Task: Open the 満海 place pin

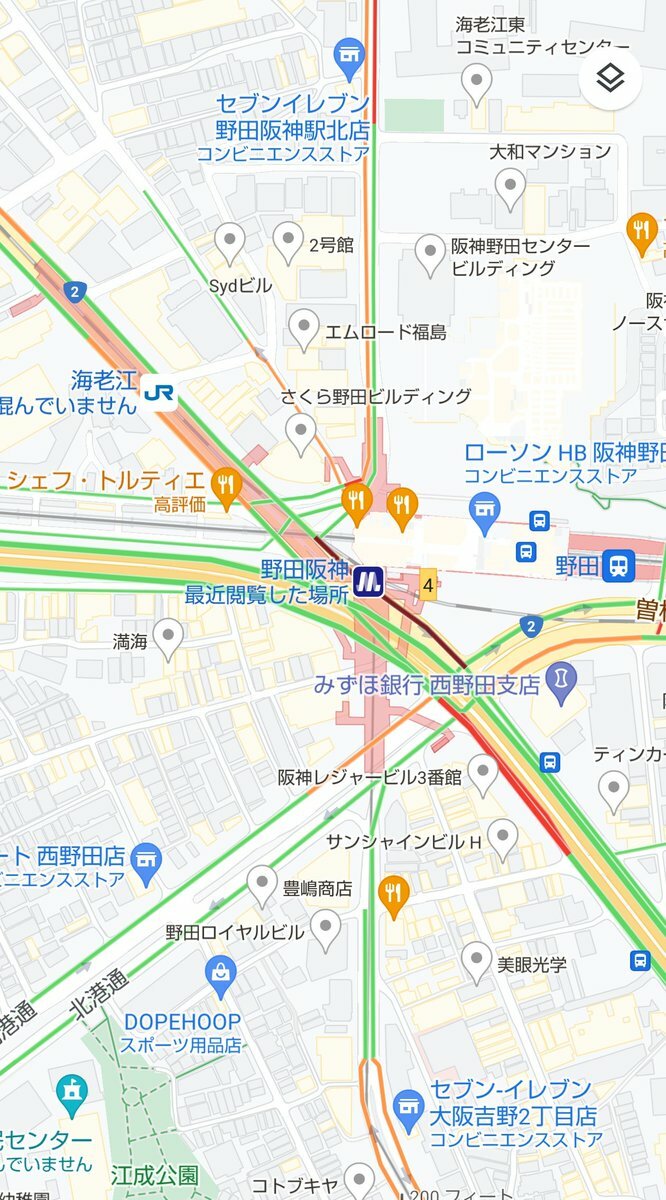Action: tap(168, 636)
